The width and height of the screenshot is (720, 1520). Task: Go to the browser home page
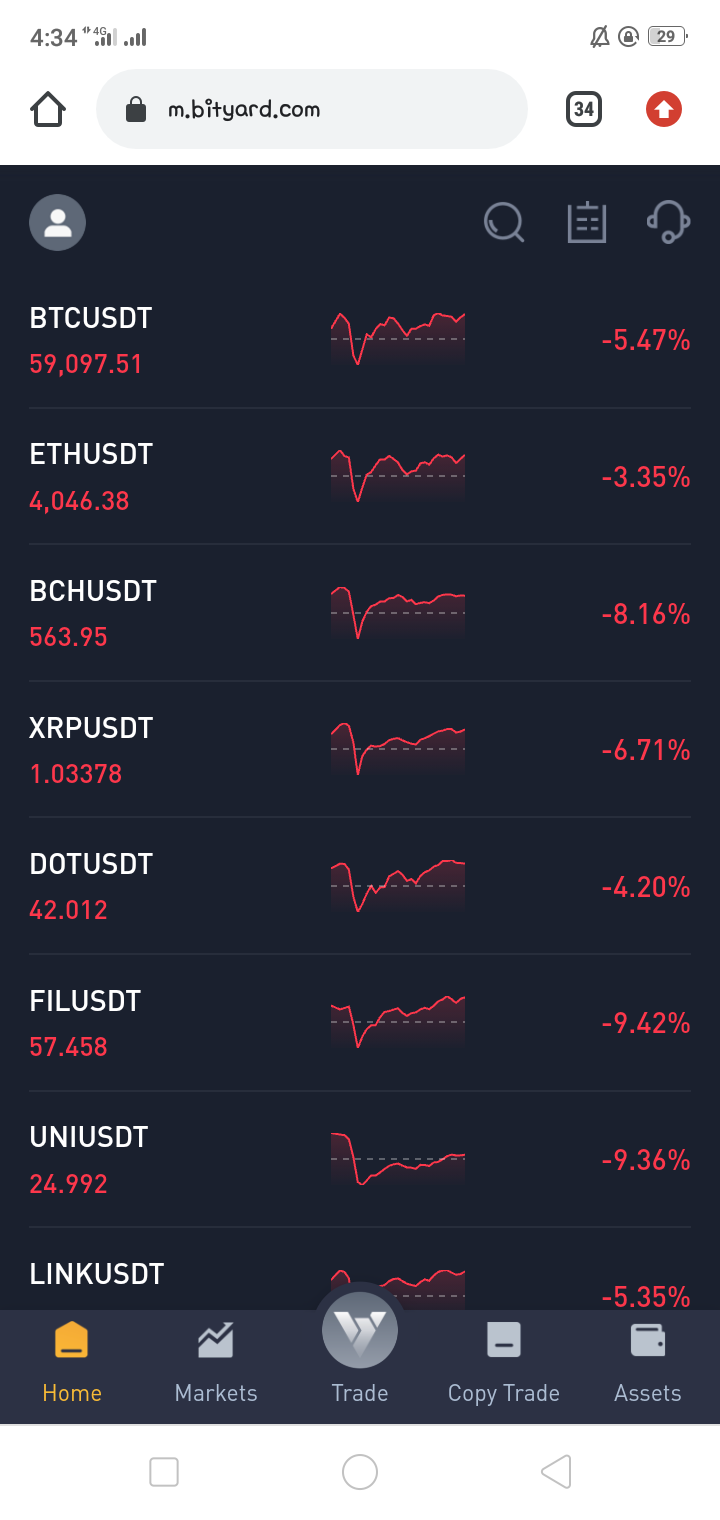[x=48, y=109]
